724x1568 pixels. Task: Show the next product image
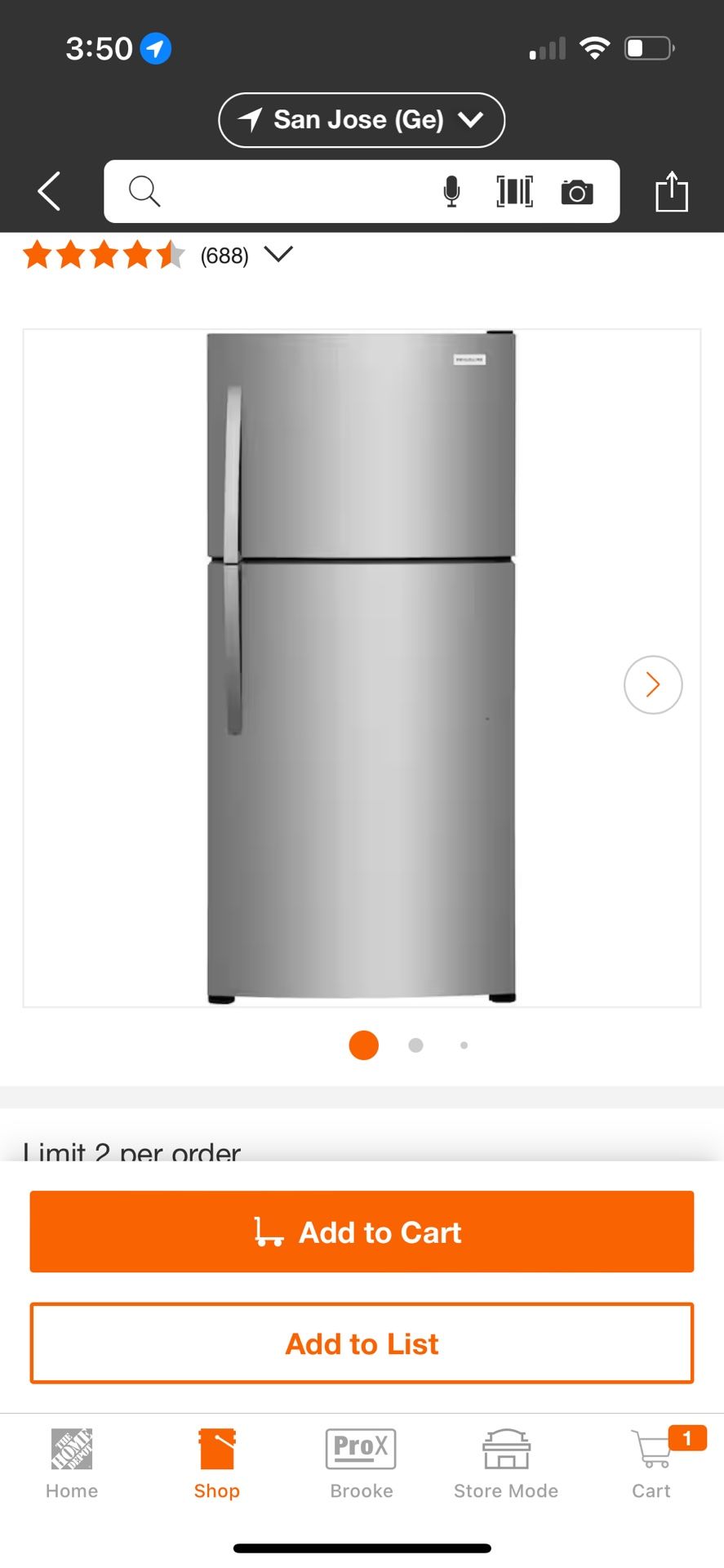coord(653,684)
